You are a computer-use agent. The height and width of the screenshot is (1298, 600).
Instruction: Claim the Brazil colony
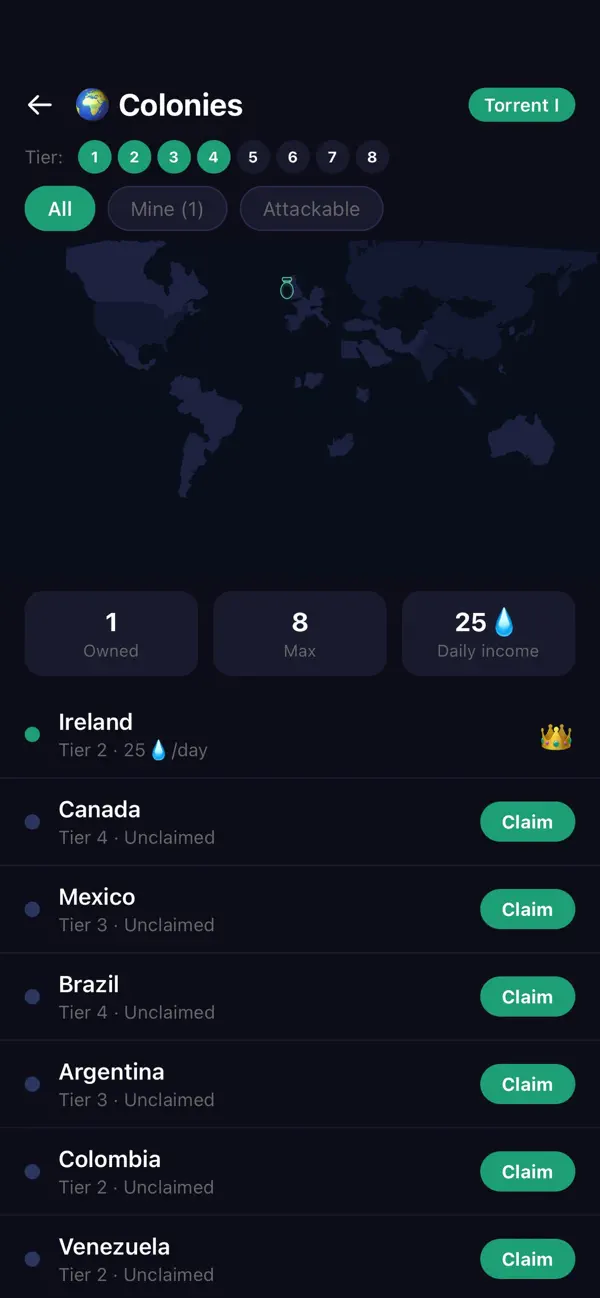(x=528, y=997)
